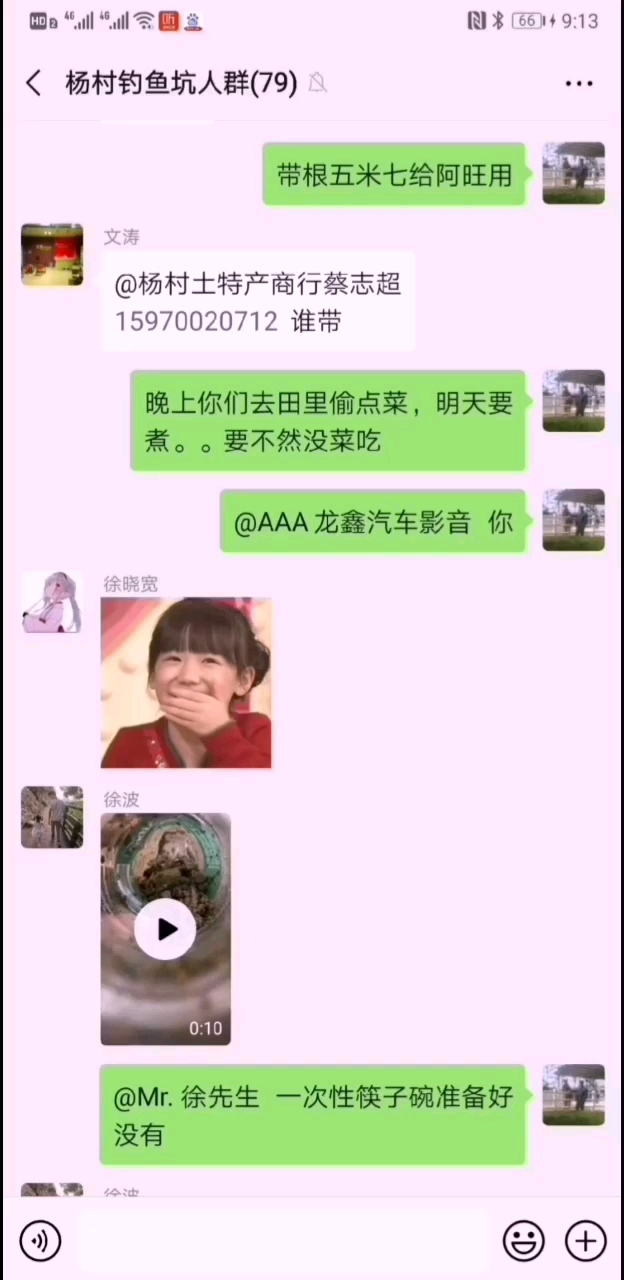Image resolution: width=624 pixels, height=1280 pixels.
Task: Open 徐晓宽's profile avatar
Action: pyautogui.click(x=52, y=602)
